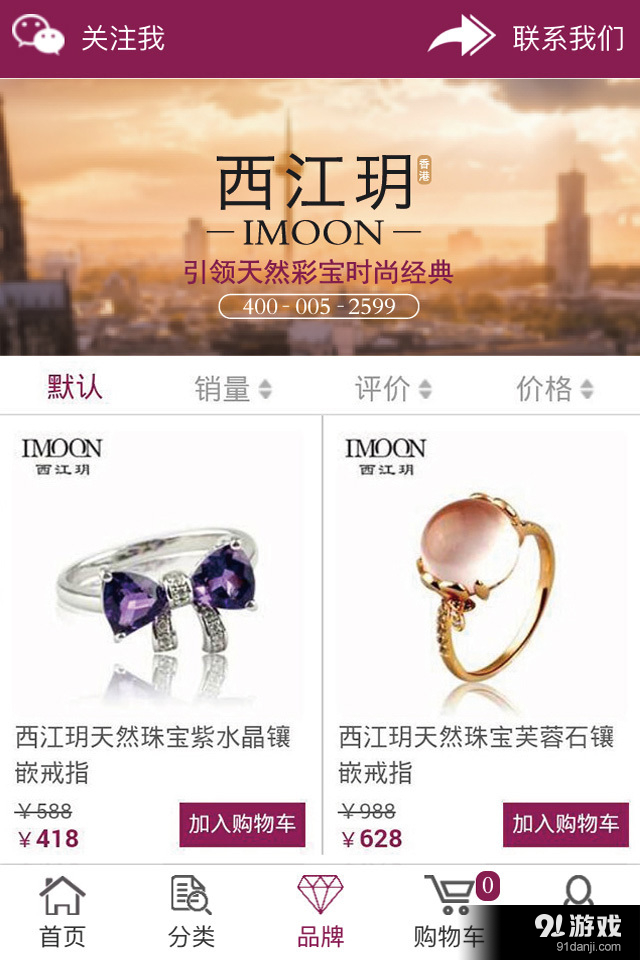Sort products by 评价
Viewport: 640px width, 960px height.
393,388
